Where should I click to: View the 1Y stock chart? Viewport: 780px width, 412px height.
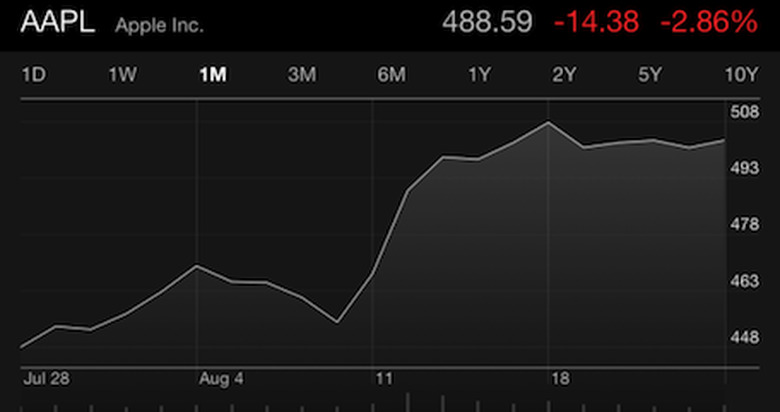click(x=480, y=74)
